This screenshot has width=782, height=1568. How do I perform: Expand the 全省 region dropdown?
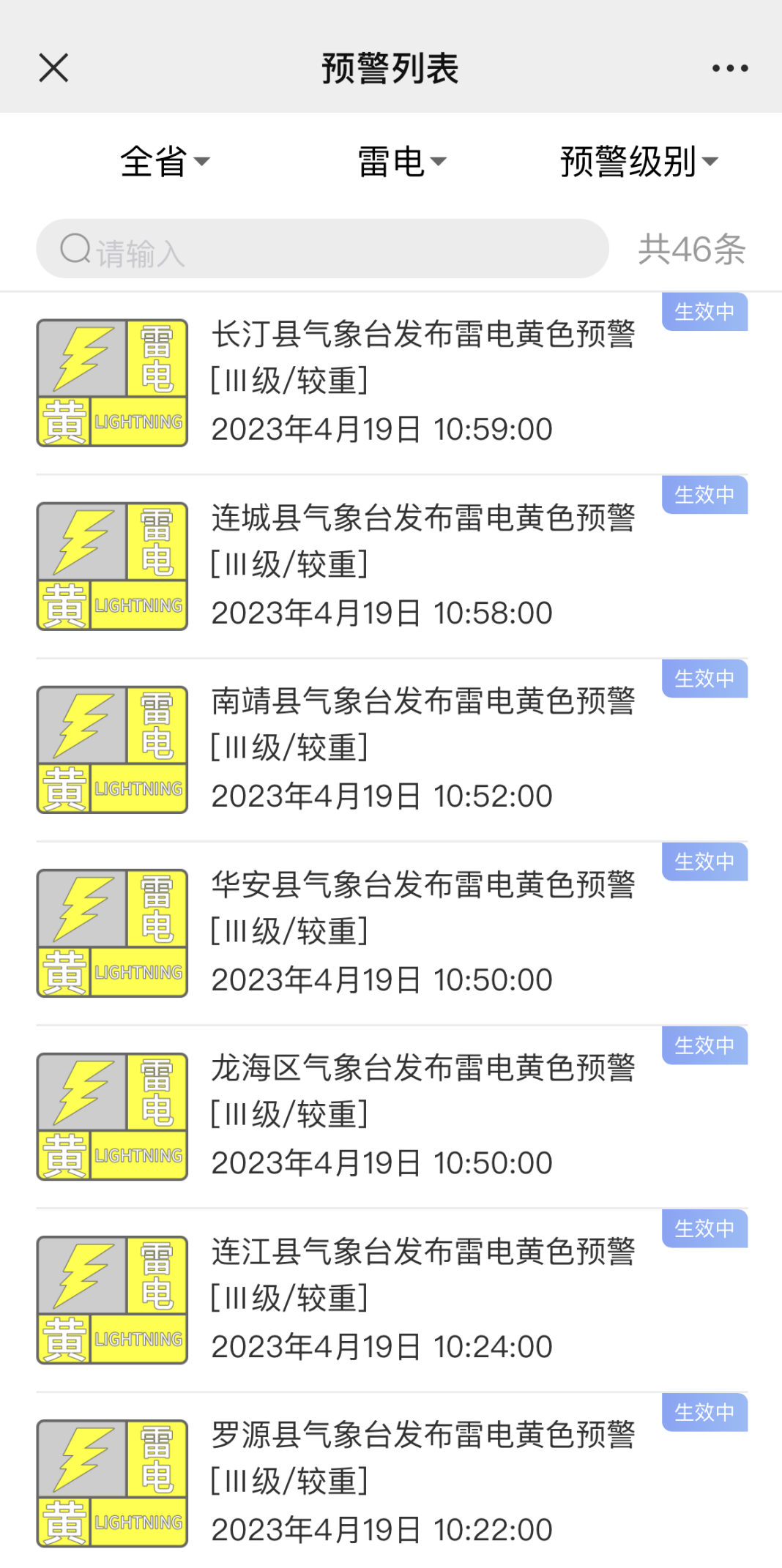165,161
